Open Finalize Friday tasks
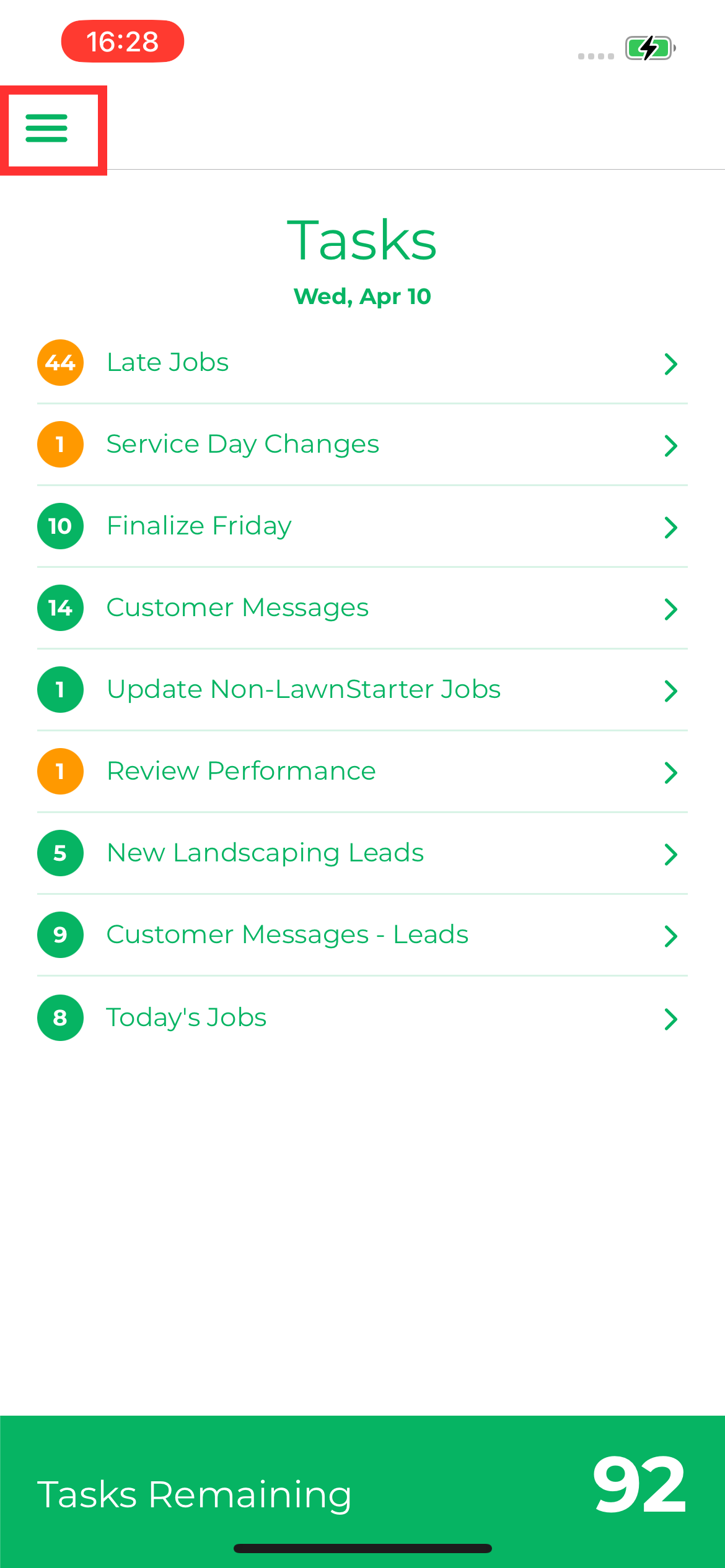725x1568 pixels. point(362,526)
